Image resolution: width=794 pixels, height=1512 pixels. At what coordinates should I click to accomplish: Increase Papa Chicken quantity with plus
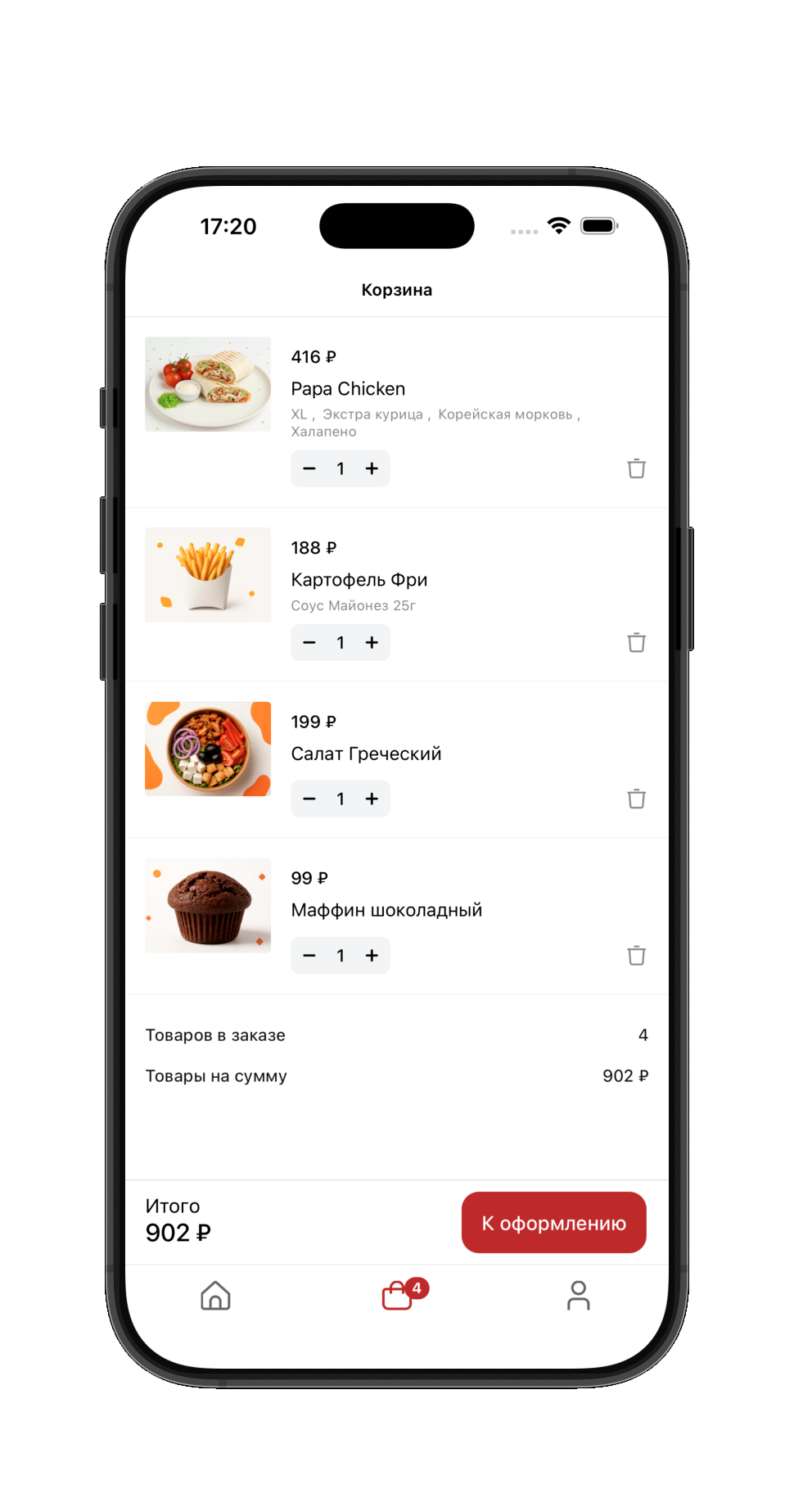pos(372,469)
